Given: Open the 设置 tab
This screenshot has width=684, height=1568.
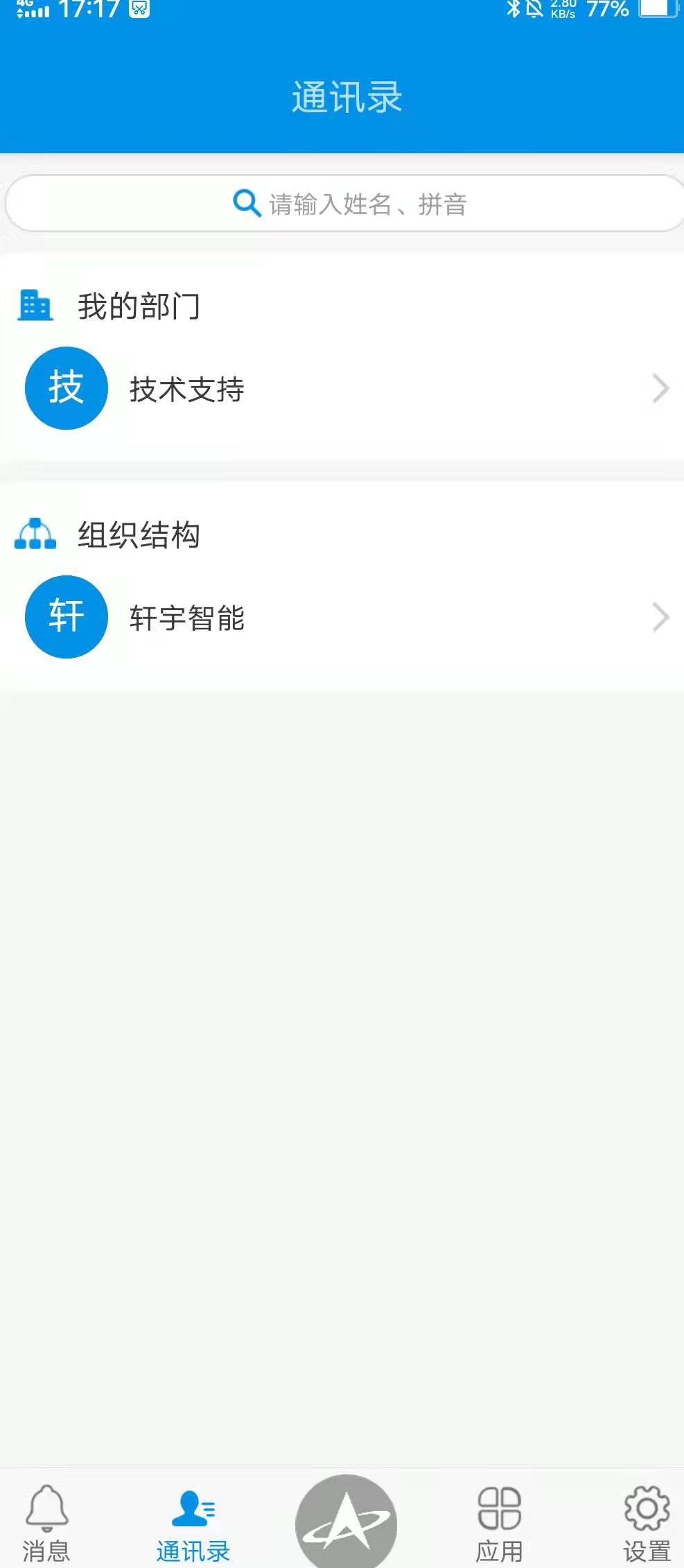Looking at the screenshot, I should [x=647, y=1522].
